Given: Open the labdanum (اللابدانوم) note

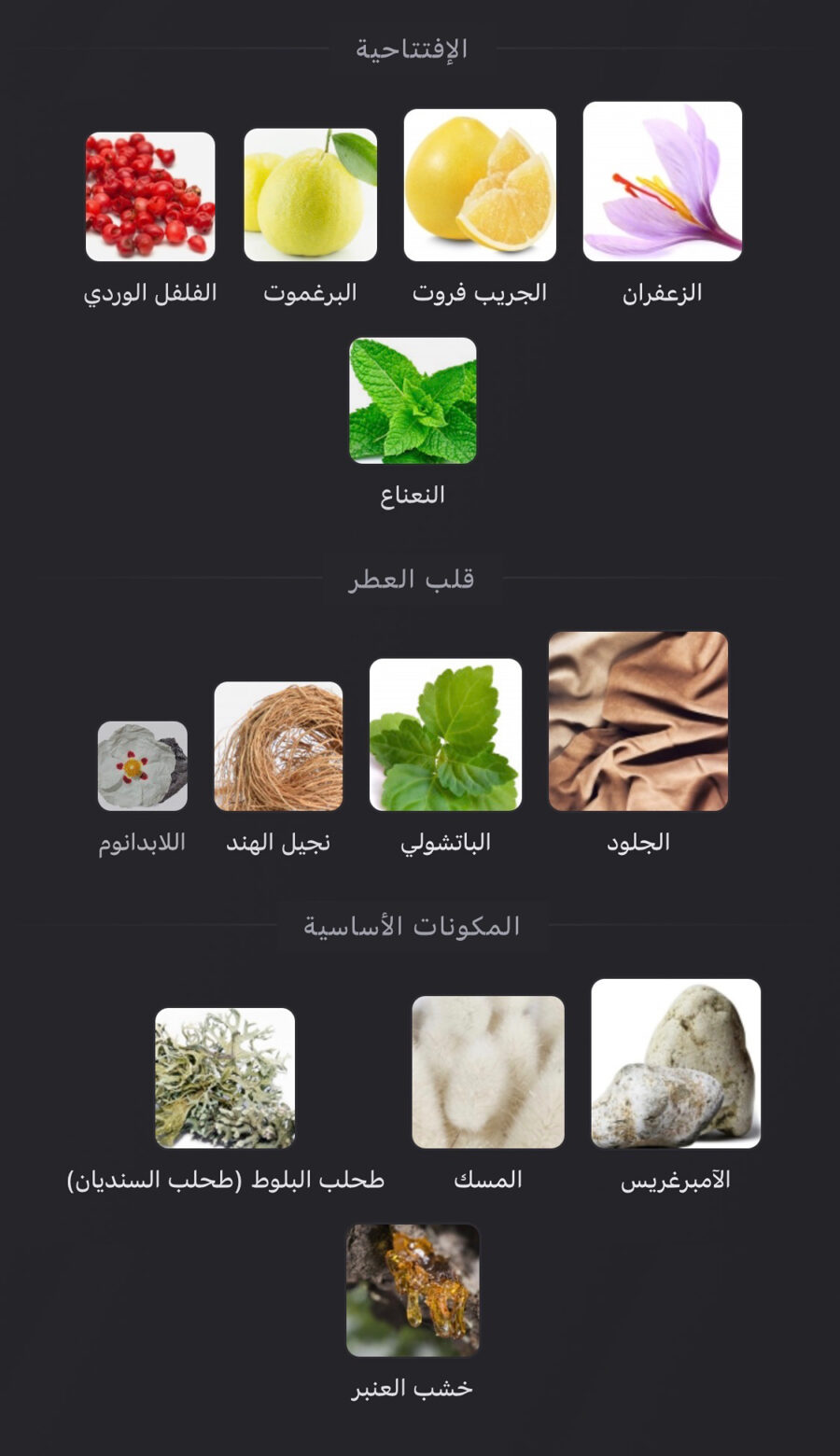Looking at the screenshot, I should [x=143, y=765].
